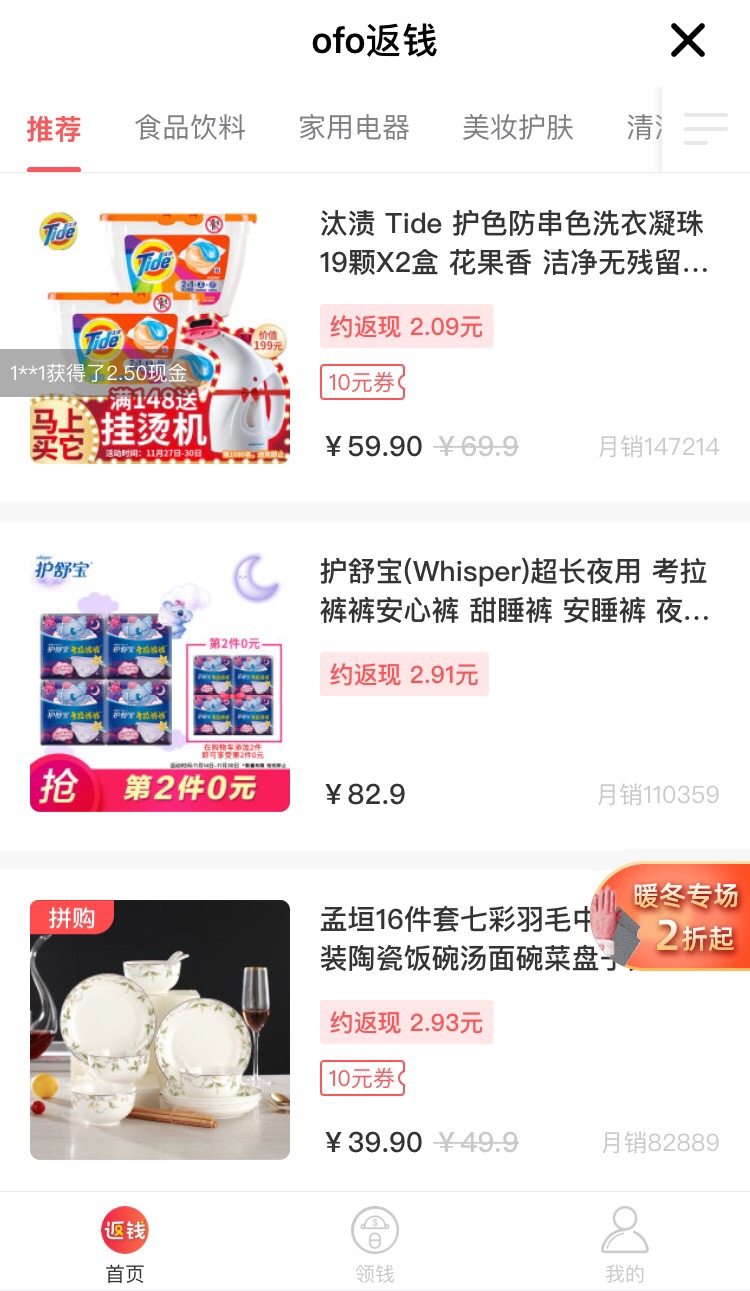Screen dimensions: 750x1291
Task: Claim the 10元券 on Tide product
Action: (x=362, y=382)
